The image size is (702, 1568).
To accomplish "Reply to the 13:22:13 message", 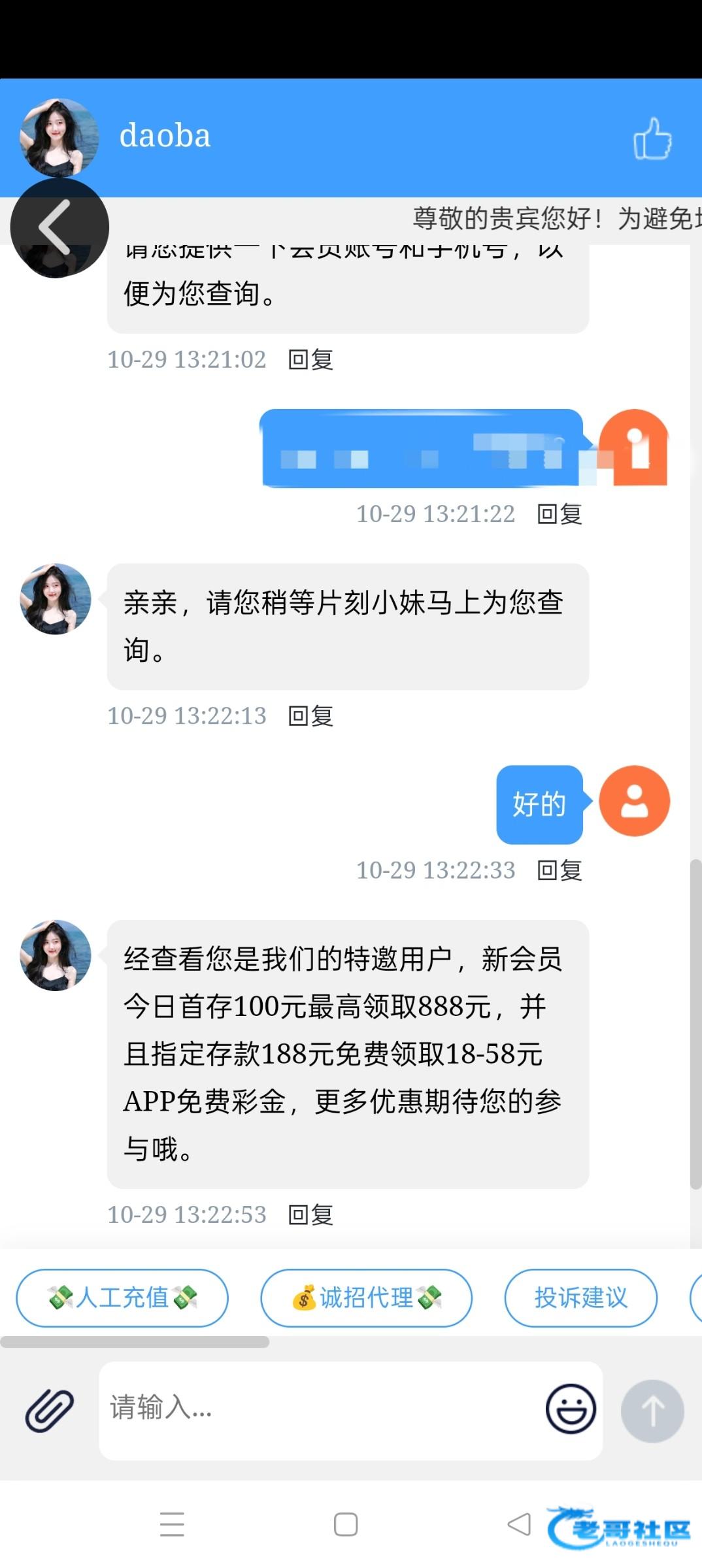I will pyautogui.click(x=310, y=716).
